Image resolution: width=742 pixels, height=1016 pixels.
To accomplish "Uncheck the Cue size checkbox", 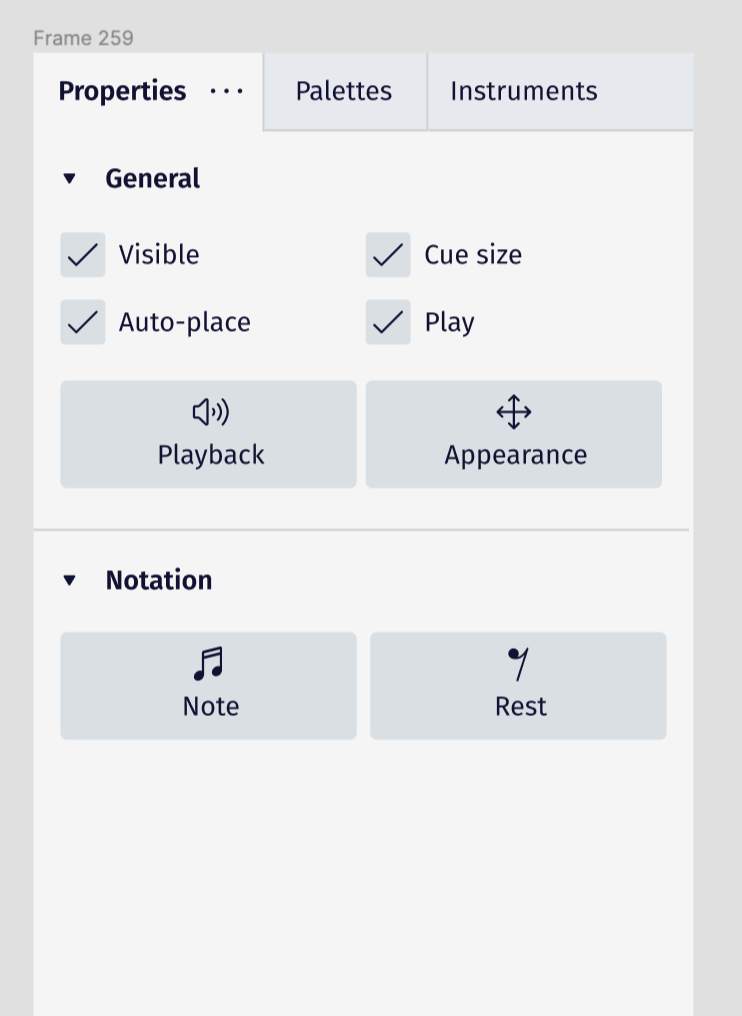I will (388, 255).
